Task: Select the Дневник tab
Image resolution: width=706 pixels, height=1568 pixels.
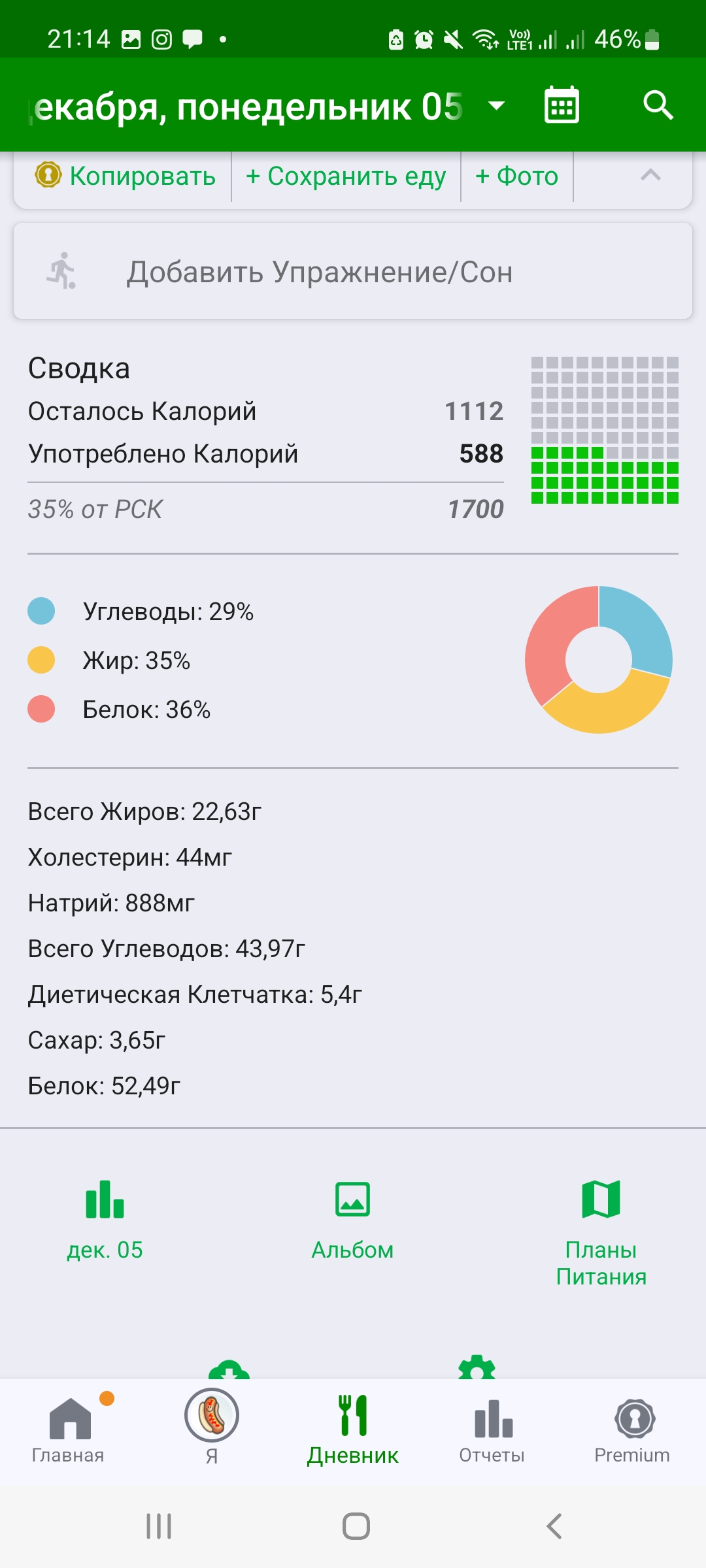Action: pos(353,1428)
